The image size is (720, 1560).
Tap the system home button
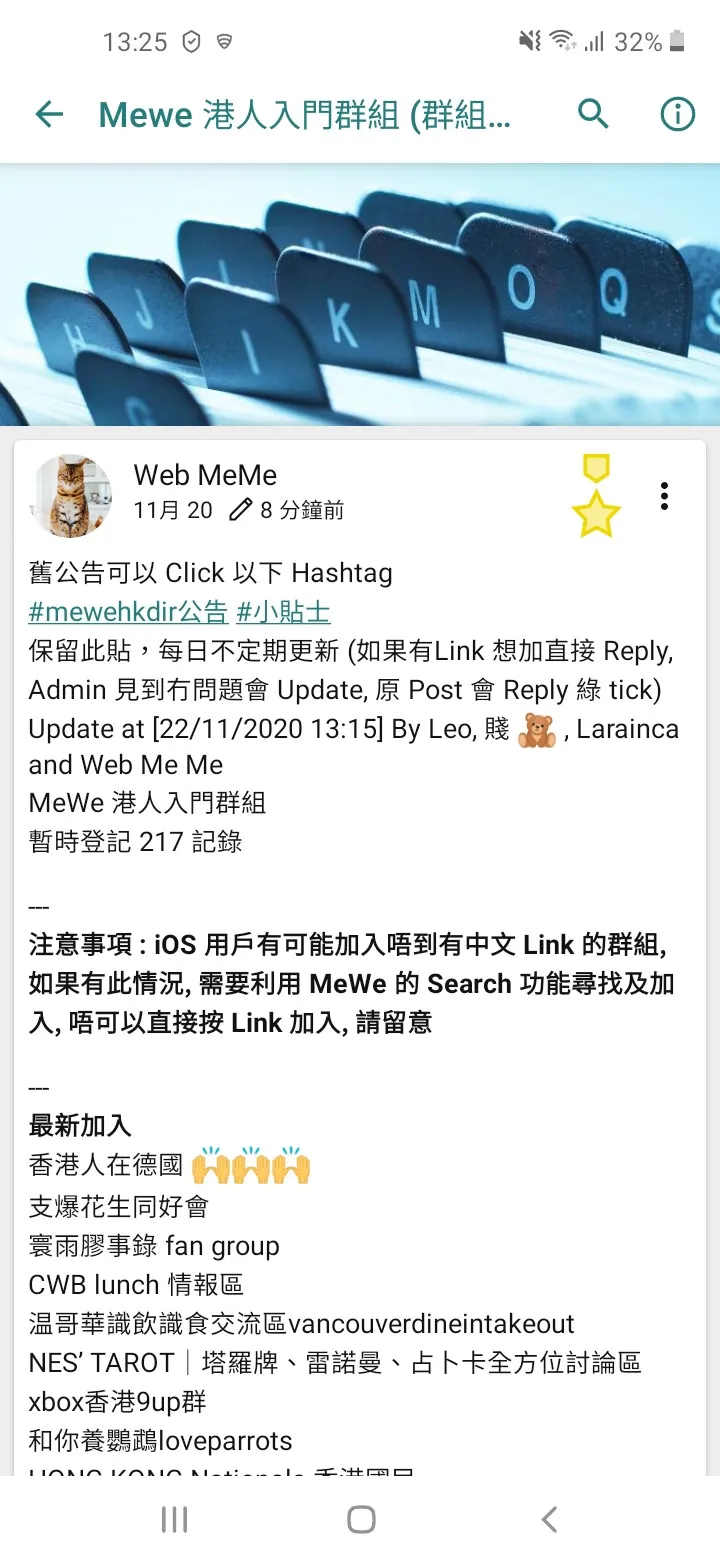click(x=361, y=1520)
